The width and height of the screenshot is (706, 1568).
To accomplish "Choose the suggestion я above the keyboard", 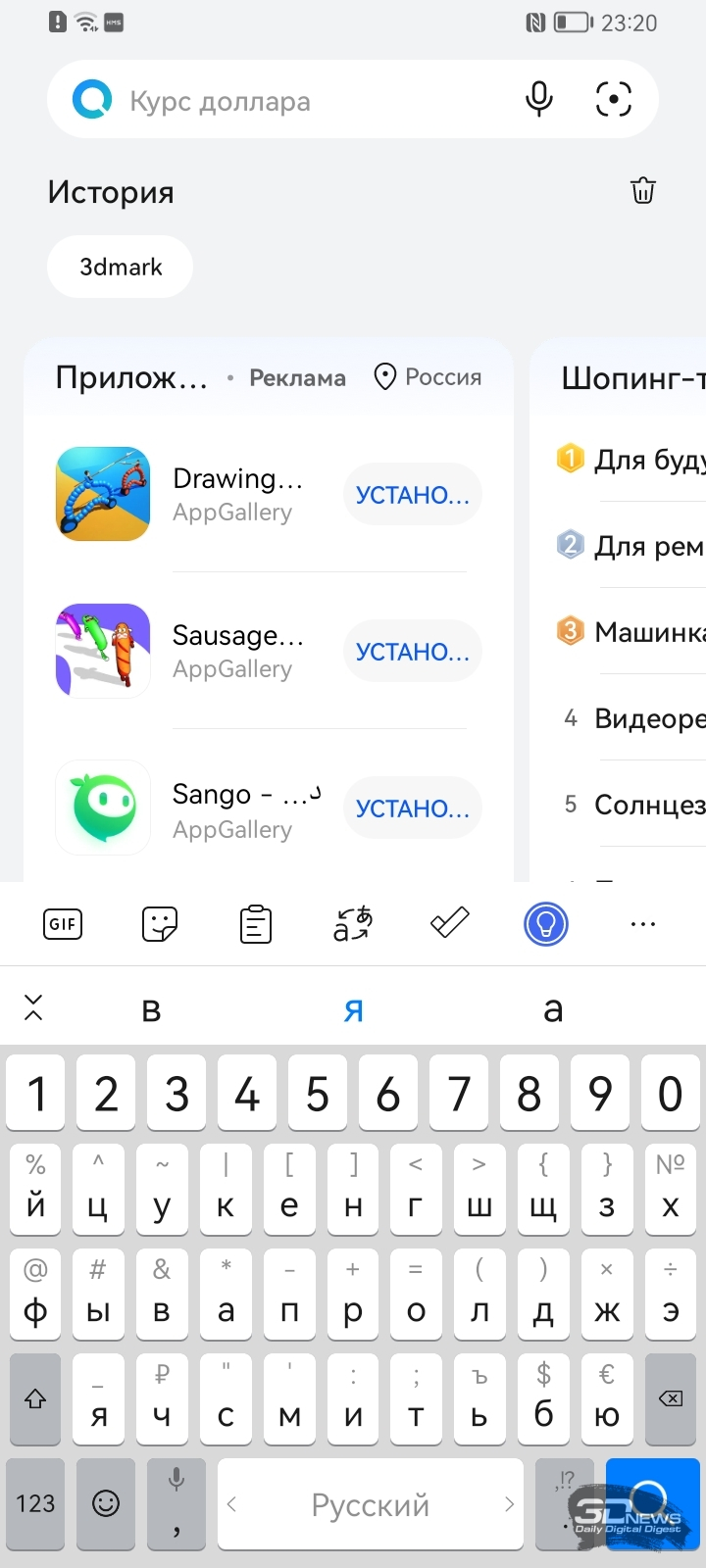I will (x=354, y=1009).
